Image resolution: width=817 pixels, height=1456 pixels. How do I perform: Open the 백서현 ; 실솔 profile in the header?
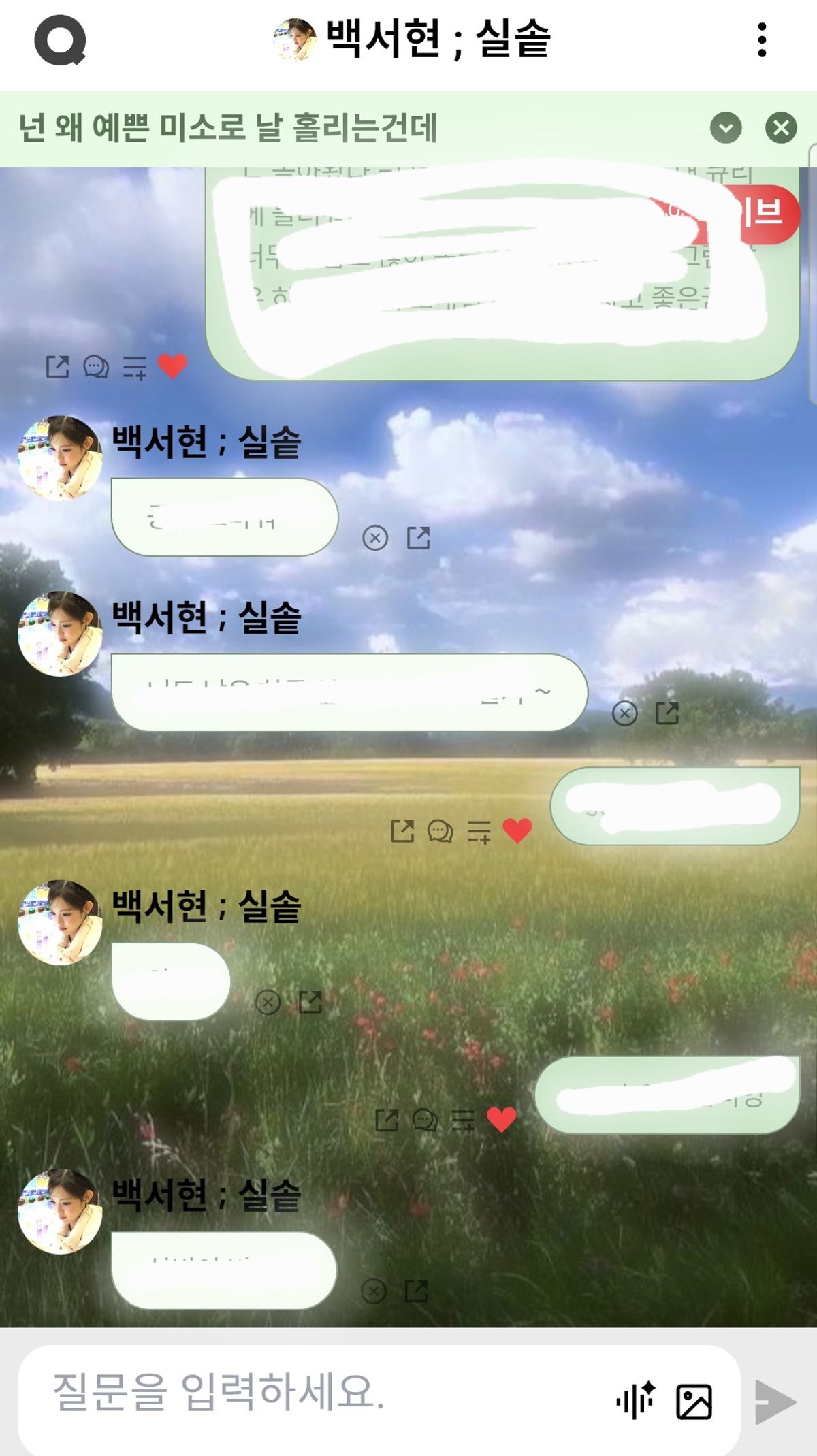[x=411, y=39]
